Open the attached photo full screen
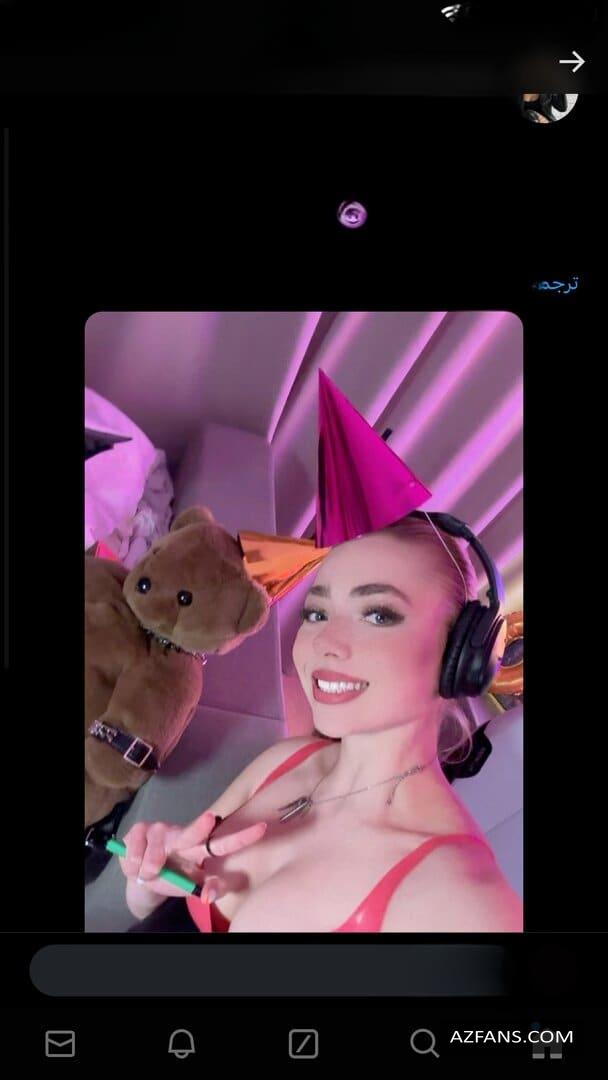The width and height of the screenshot is (608, 1080). 304,621
